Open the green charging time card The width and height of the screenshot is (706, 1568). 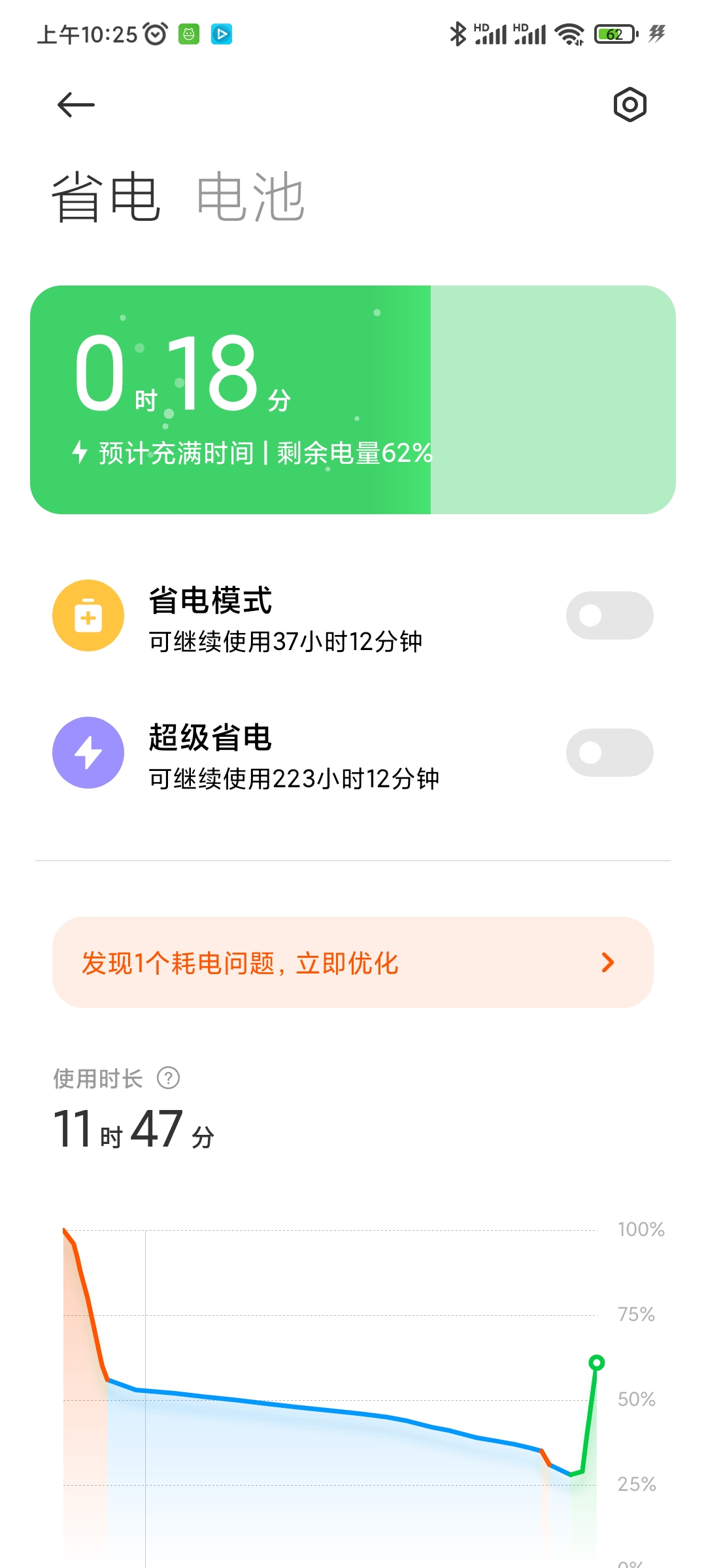point(353,400)
